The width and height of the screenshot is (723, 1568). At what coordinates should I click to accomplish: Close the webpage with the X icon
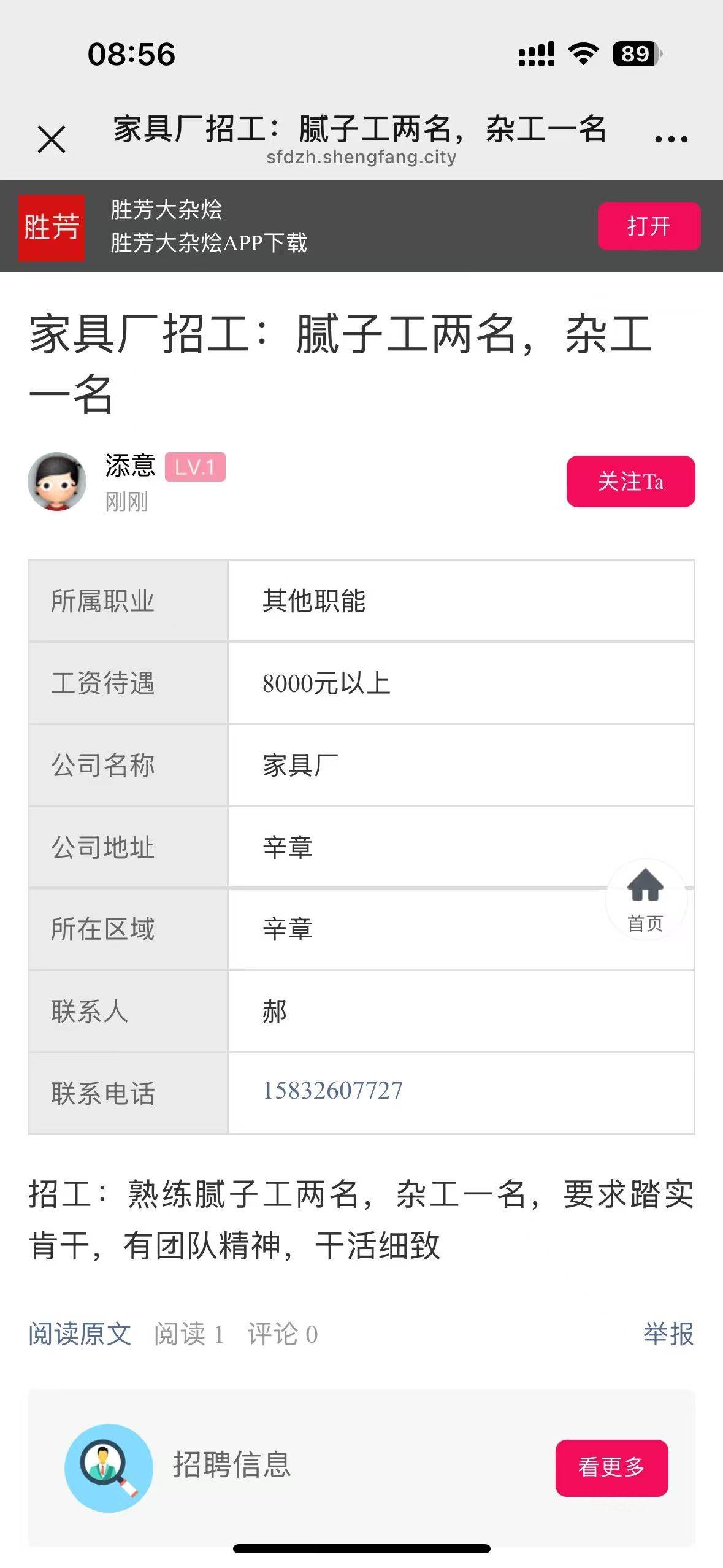(52, 139)
